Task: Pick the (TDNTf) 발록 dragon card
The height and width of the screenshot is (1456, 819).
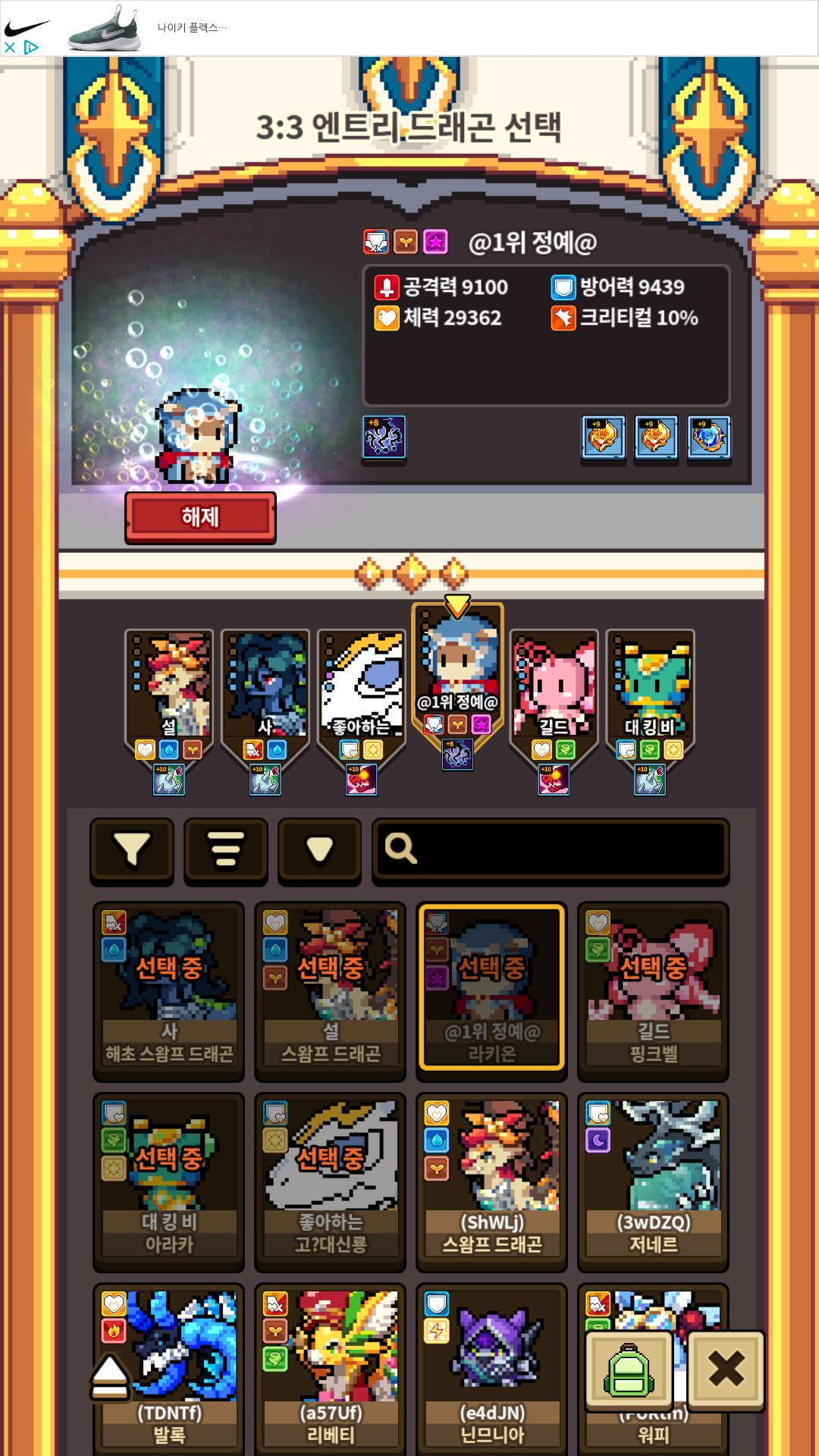Action: pyautogui.click(x=169, y=1369)
